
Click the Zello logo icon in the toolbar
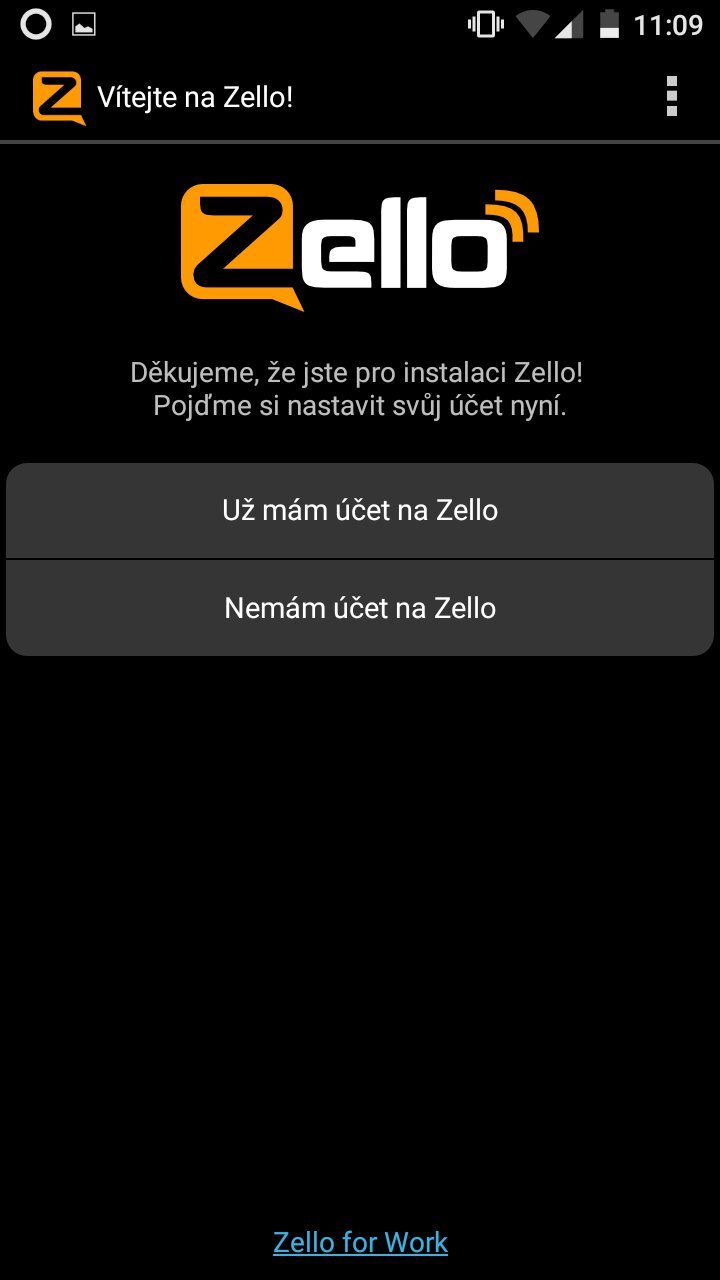click(x=55, y=96)
